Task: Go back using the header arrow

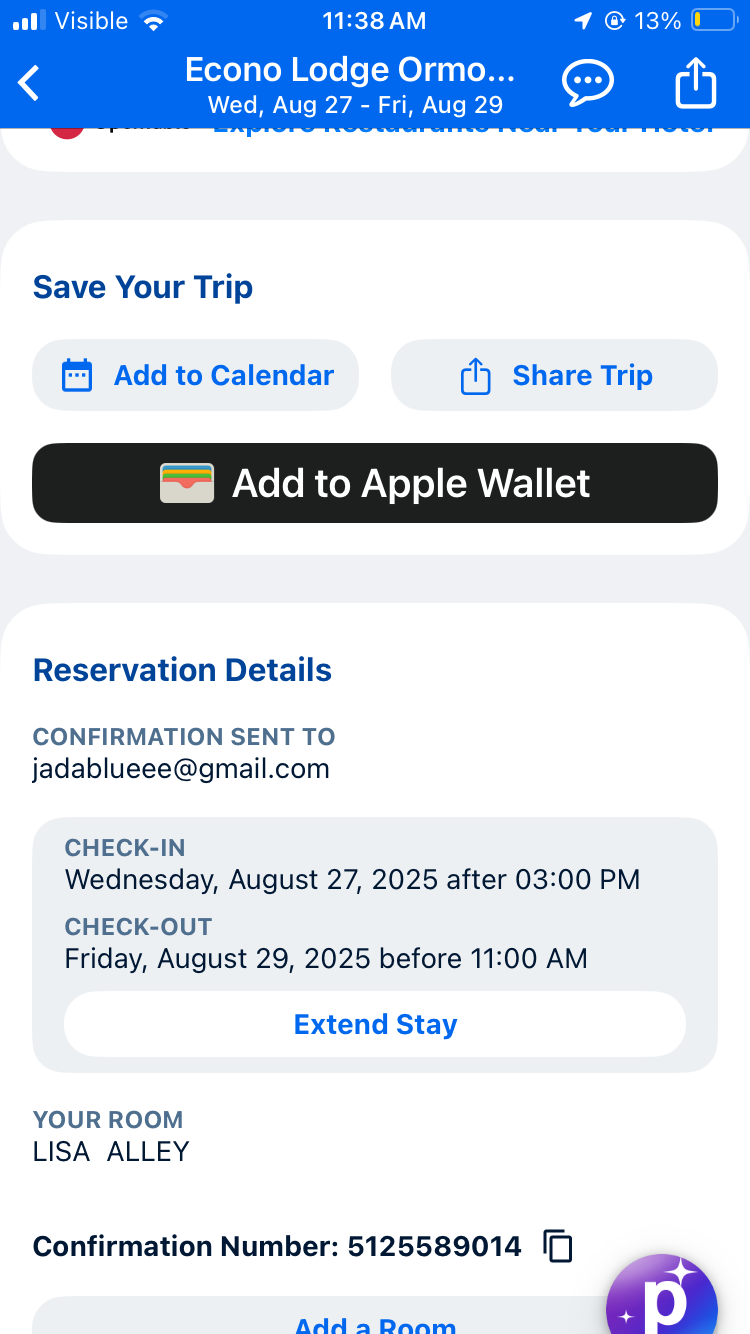Action: click(30, 84)
